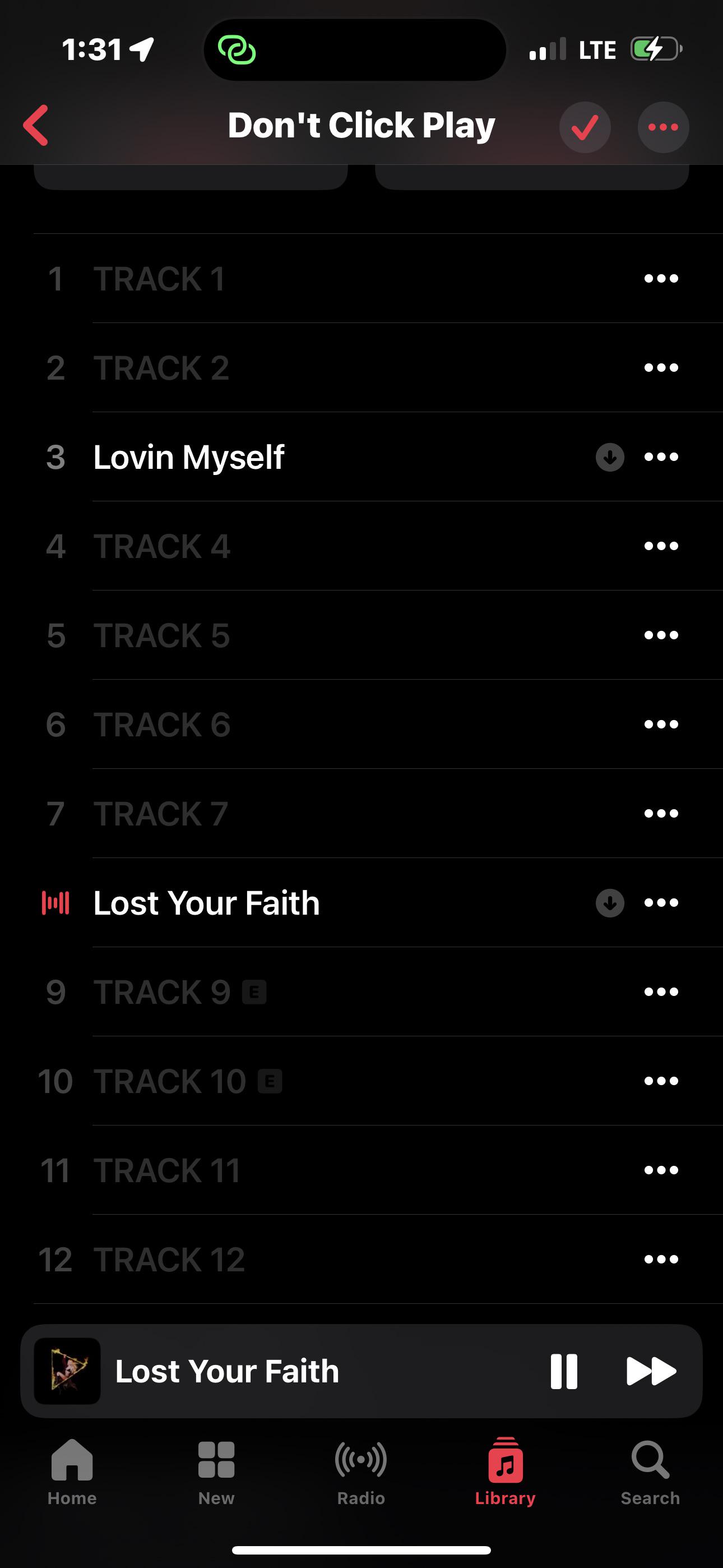Tap the red checkmark button in header
Screen dimensions: 723x1568
click(585, 127)
